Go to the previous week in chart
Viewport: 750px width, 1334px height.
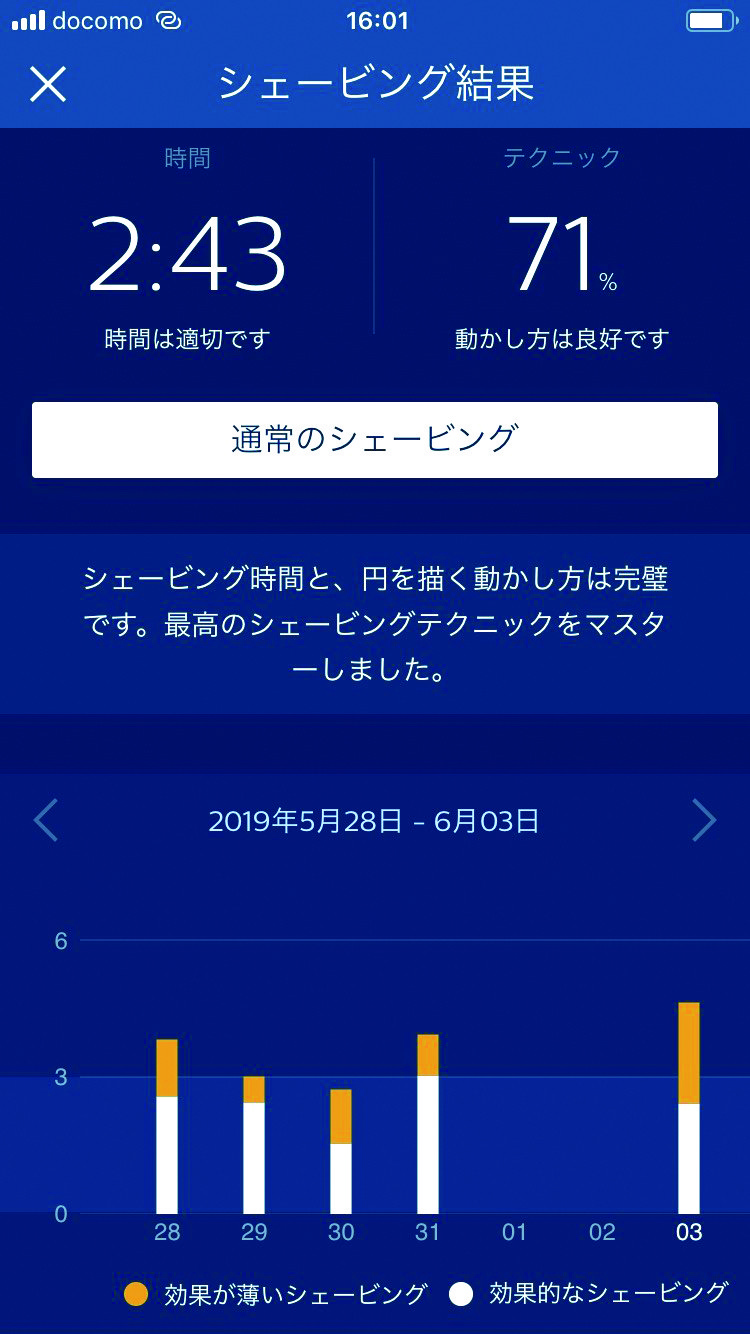tap(46, 821)
